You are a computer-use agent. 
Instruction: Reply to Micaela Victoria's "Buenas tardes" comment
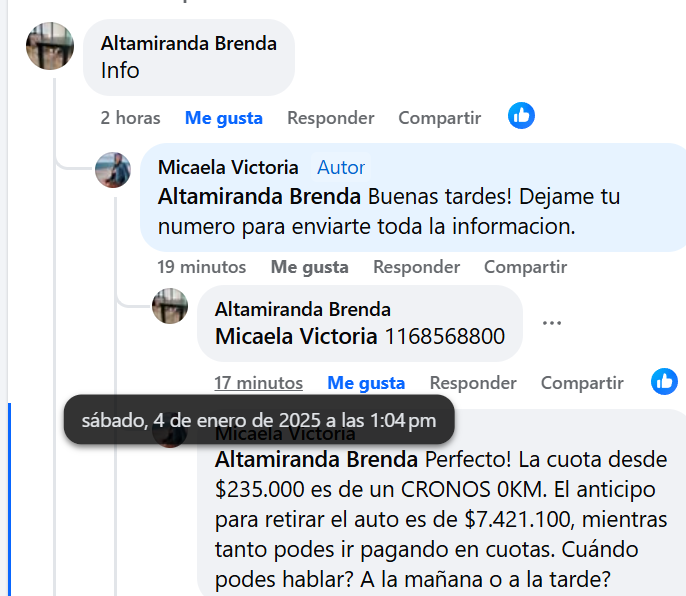click(416, 267)
